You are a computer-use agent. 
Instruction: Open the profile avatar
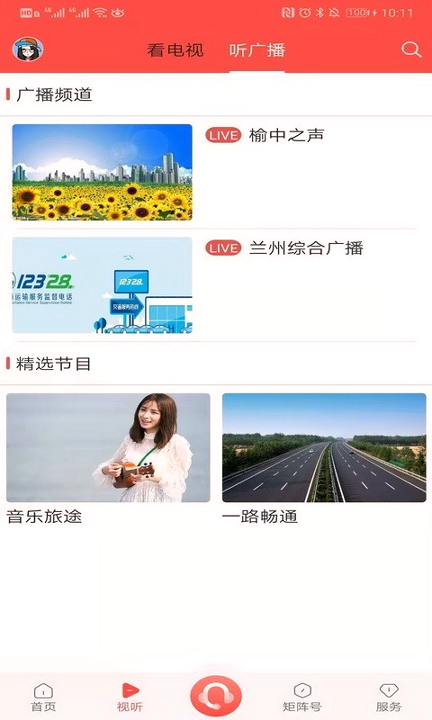28,49
